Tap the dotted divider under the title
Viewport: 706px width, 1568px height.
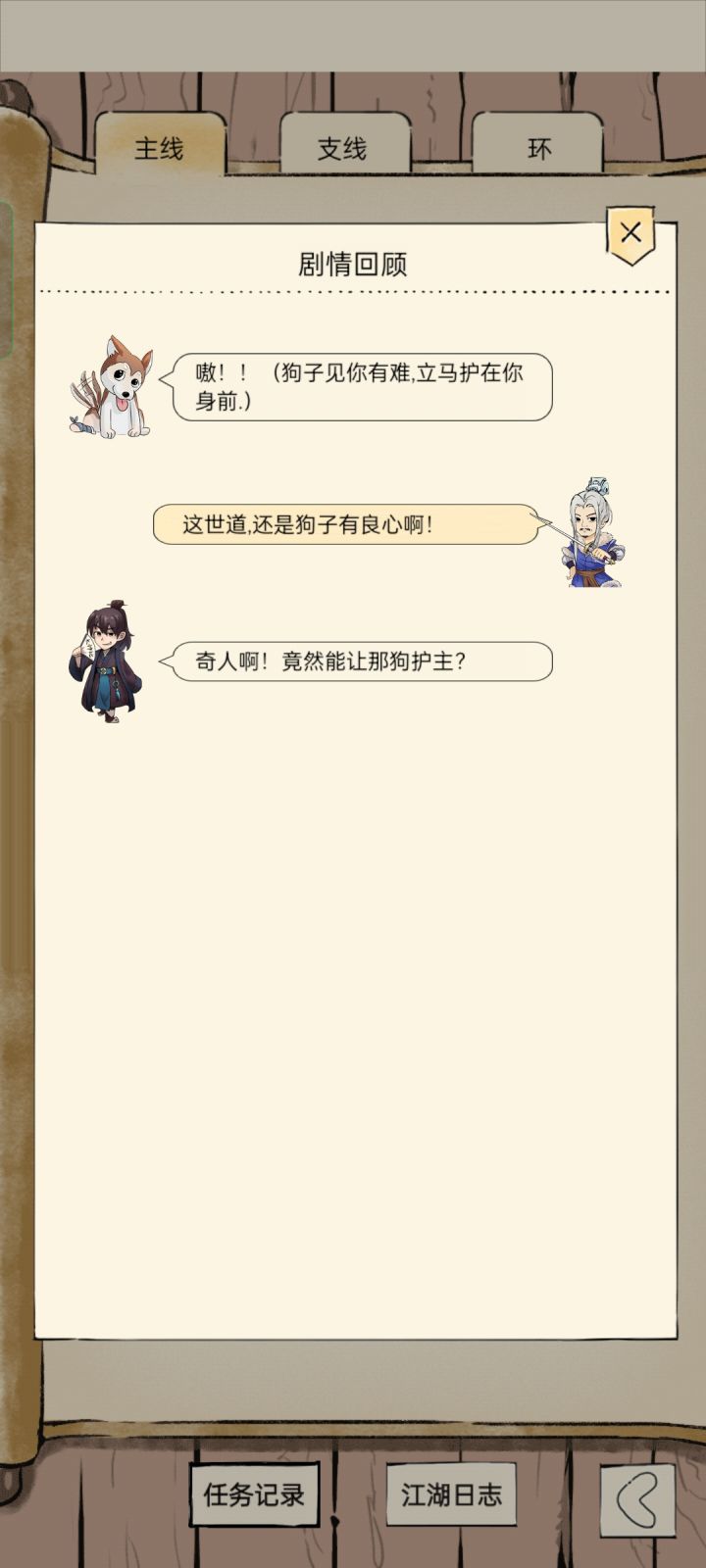tap(353, 290)
